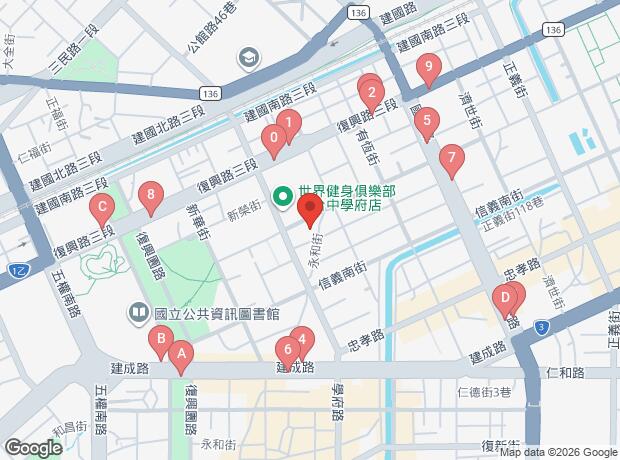The height and width of the screenshot is (460, 620).
Task: Select the pin labeled 2
Action: (x=372, y=96)
